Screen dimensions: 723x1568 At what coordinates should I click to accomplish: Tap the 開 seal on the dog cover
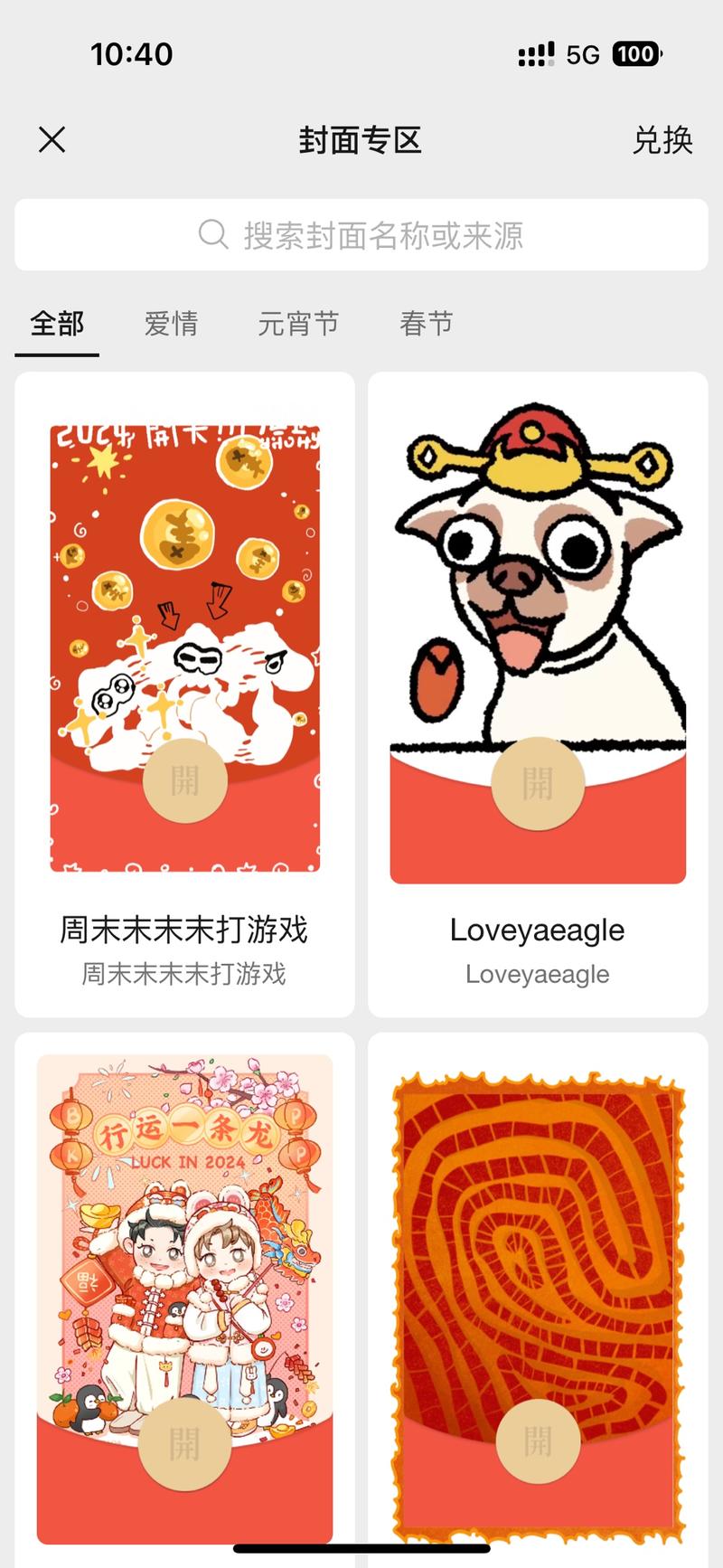click(537, 786)
